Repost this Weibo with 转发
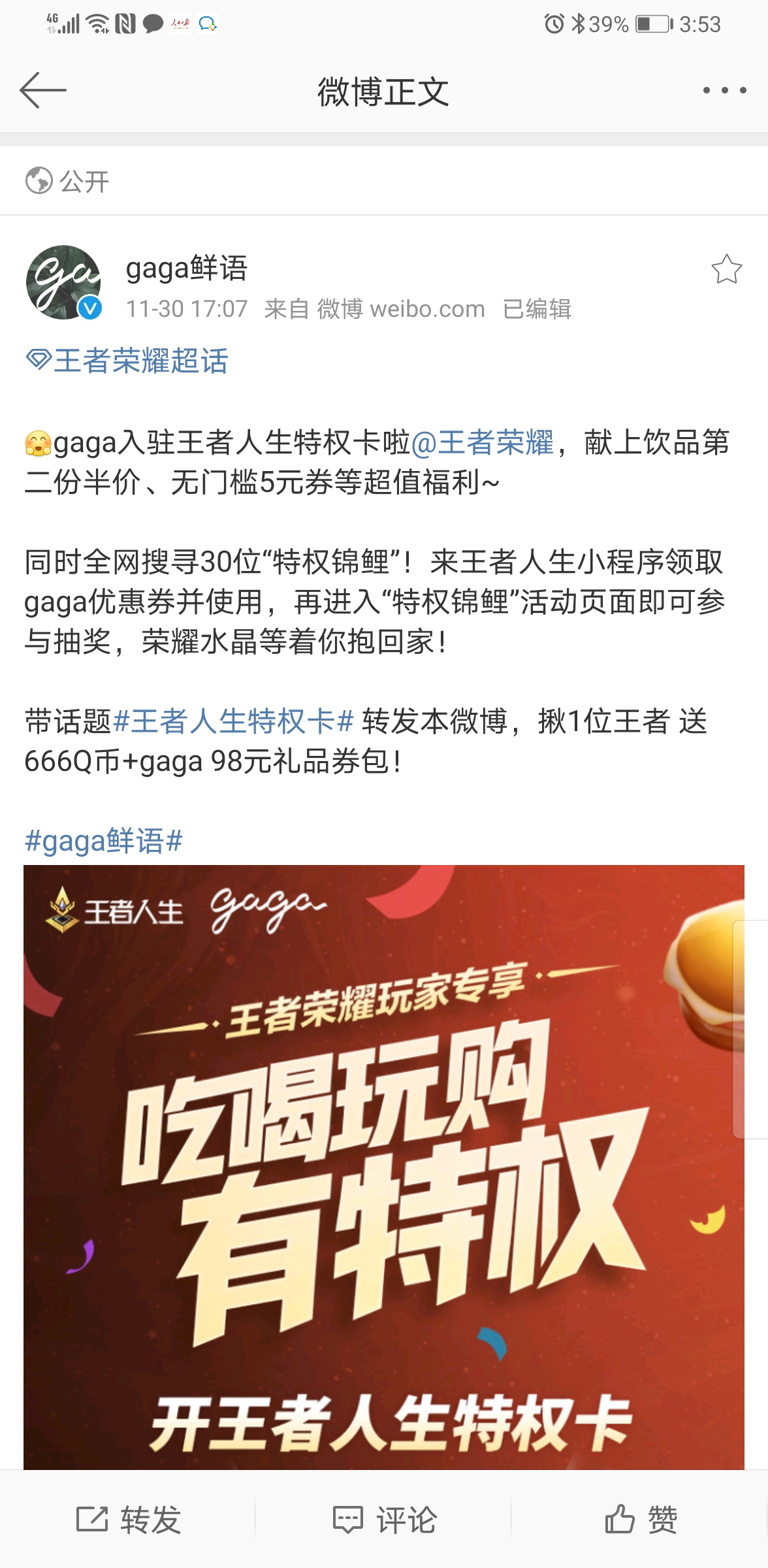Viewport: 768px width, 1568px height. pyautogui.click(x=128, y=1520)
